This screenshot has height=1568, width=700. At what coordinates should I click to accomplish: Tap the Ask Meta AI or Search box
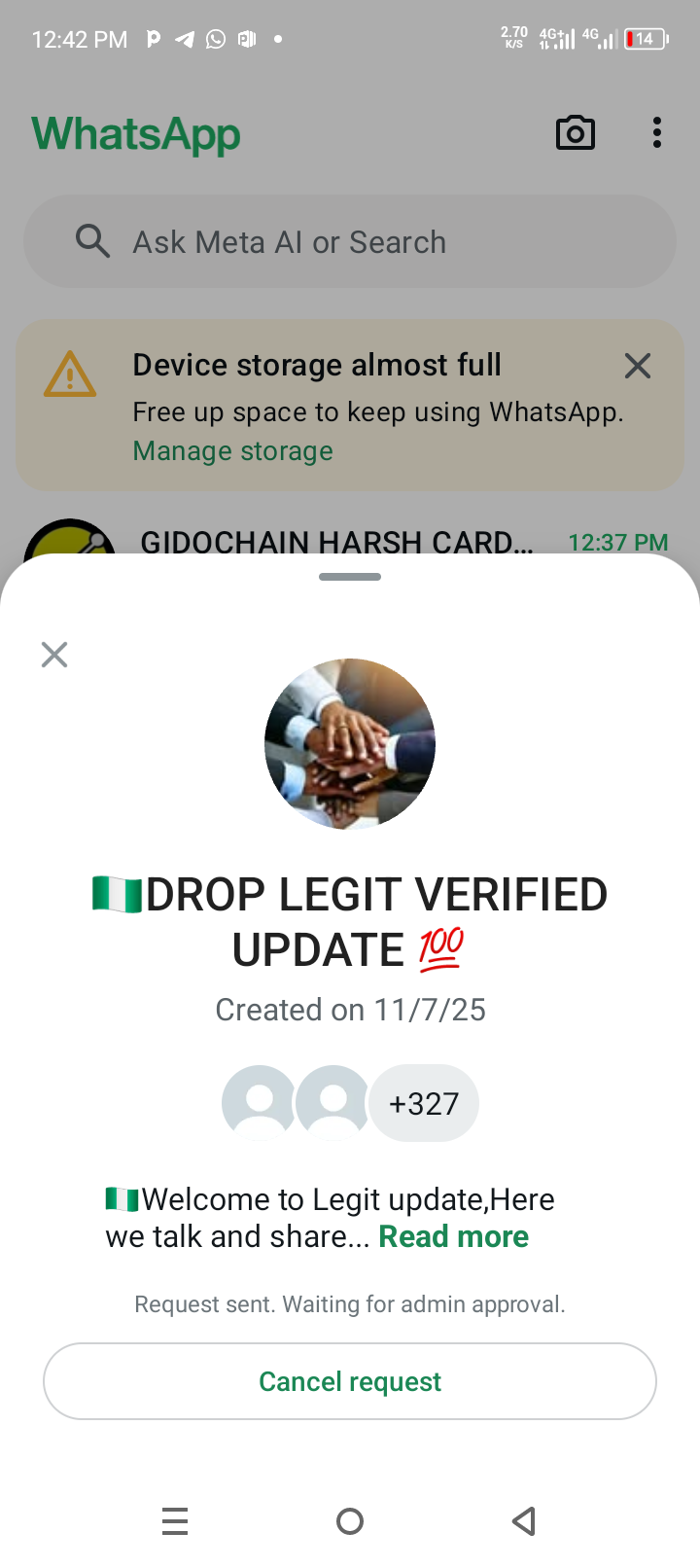point(350,241)
